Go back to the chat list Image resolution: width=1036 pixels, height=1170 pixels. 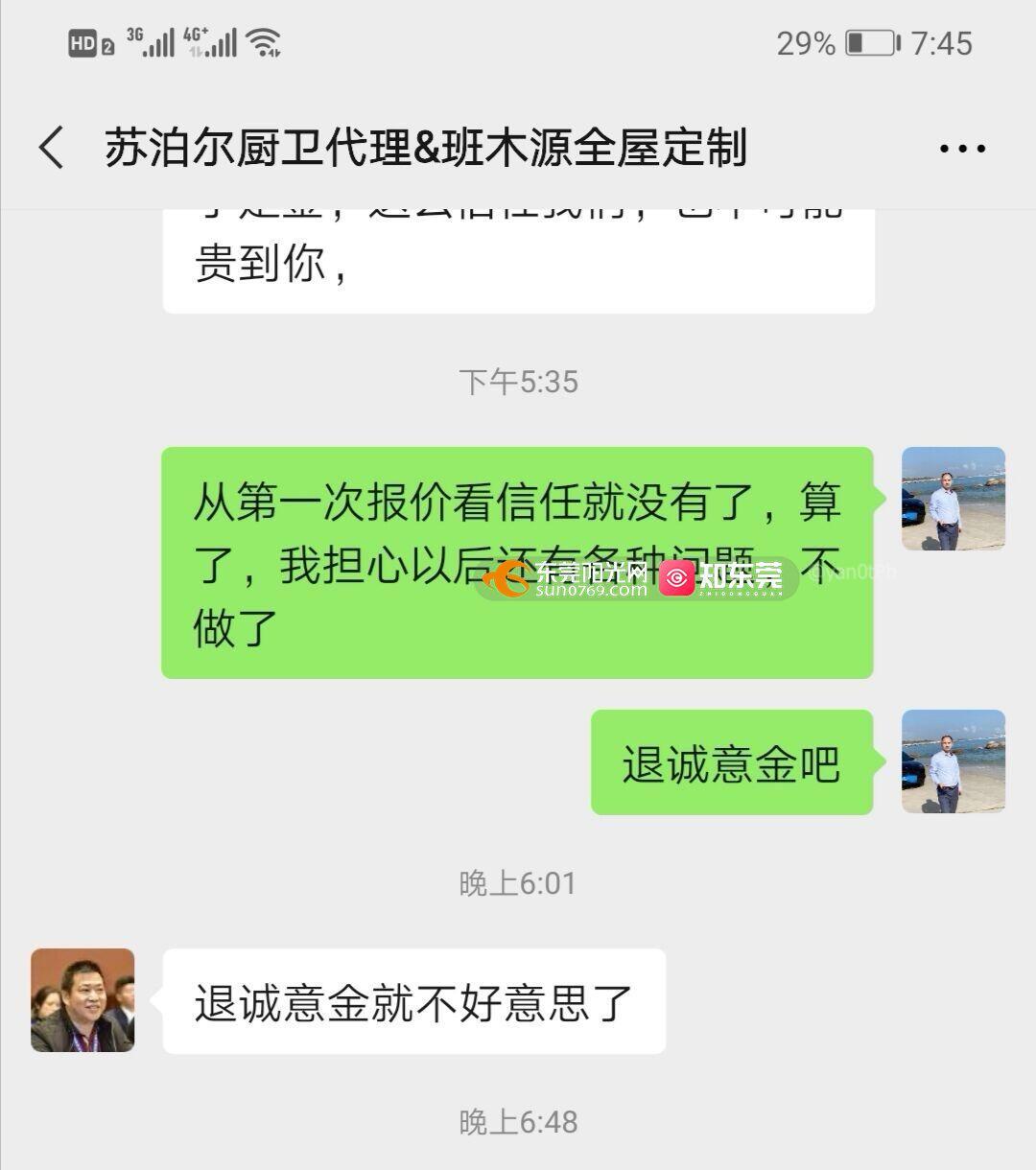click(x=52, y=149)
